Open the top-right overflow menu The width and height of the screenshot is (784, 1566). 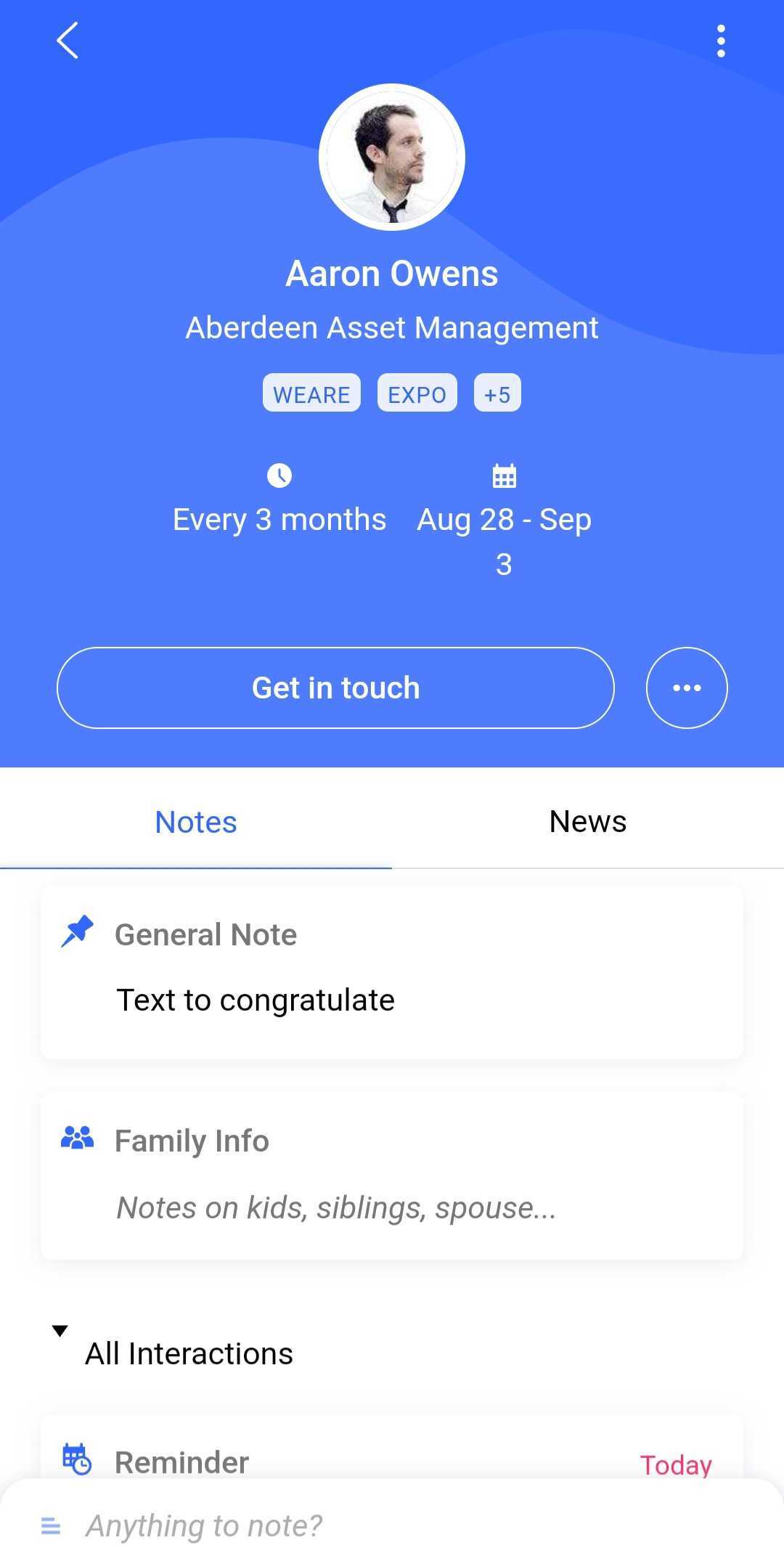(x=720, y=41)
